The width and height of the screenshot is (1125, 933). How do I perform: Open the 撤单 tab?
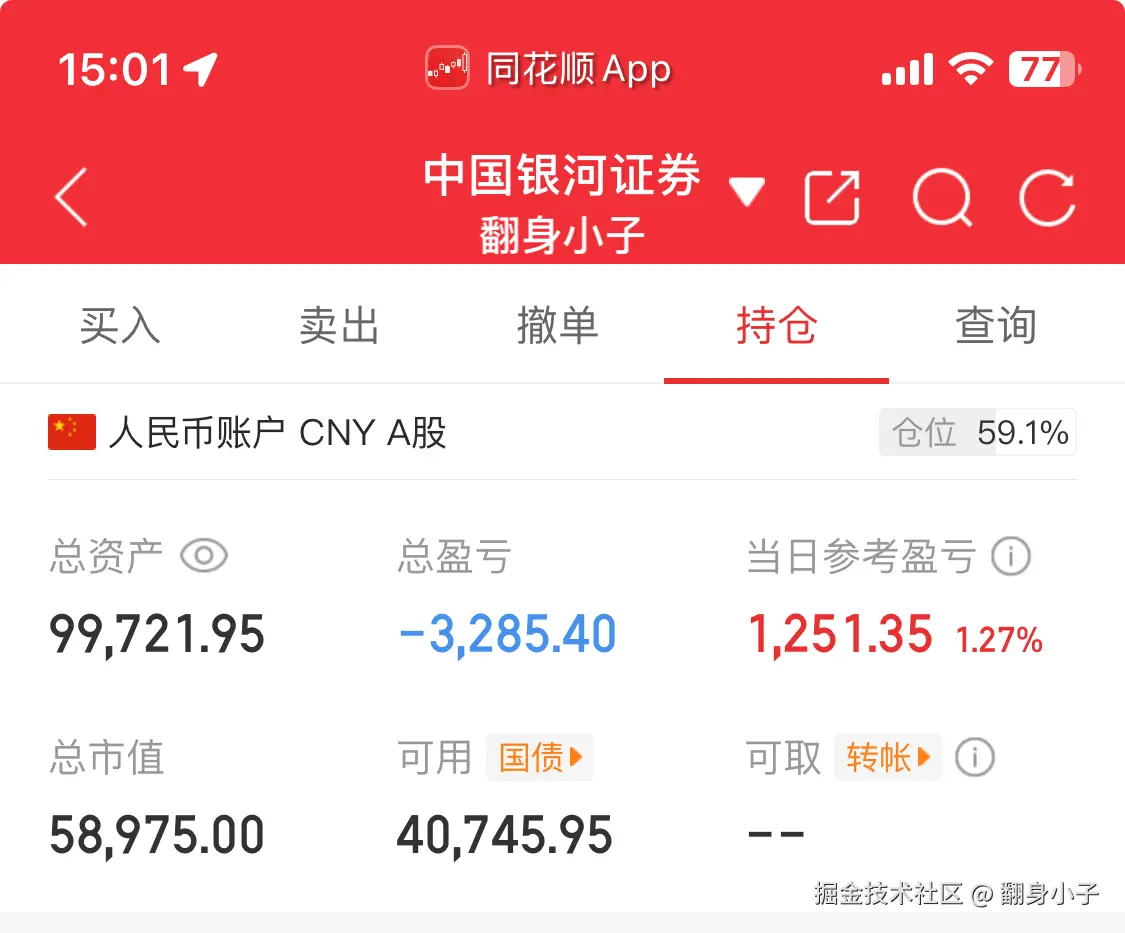coord(557,326)
